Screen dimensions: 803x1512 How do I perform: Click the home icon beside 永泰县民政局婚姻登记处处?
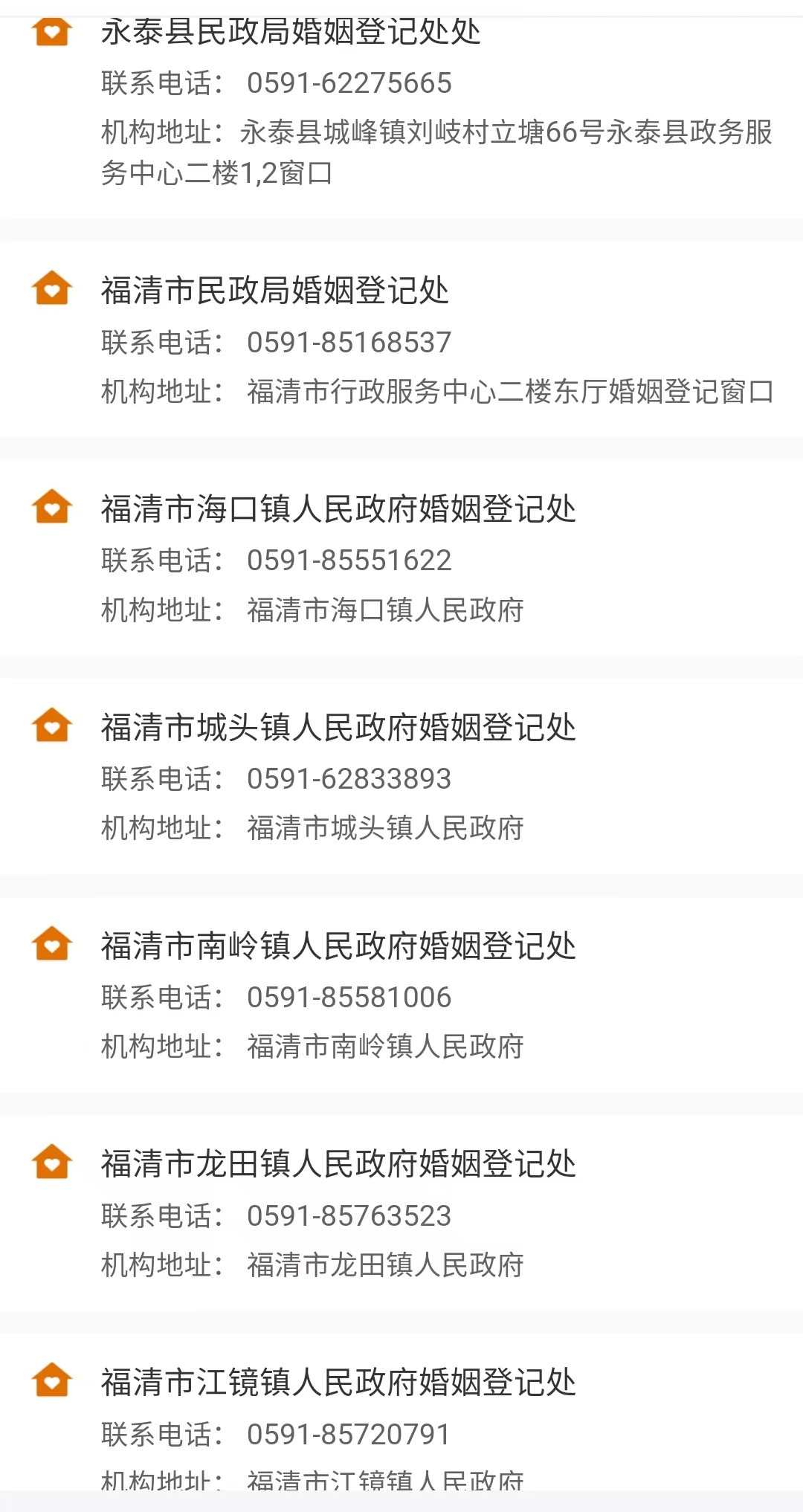click(x=51, y=33)
